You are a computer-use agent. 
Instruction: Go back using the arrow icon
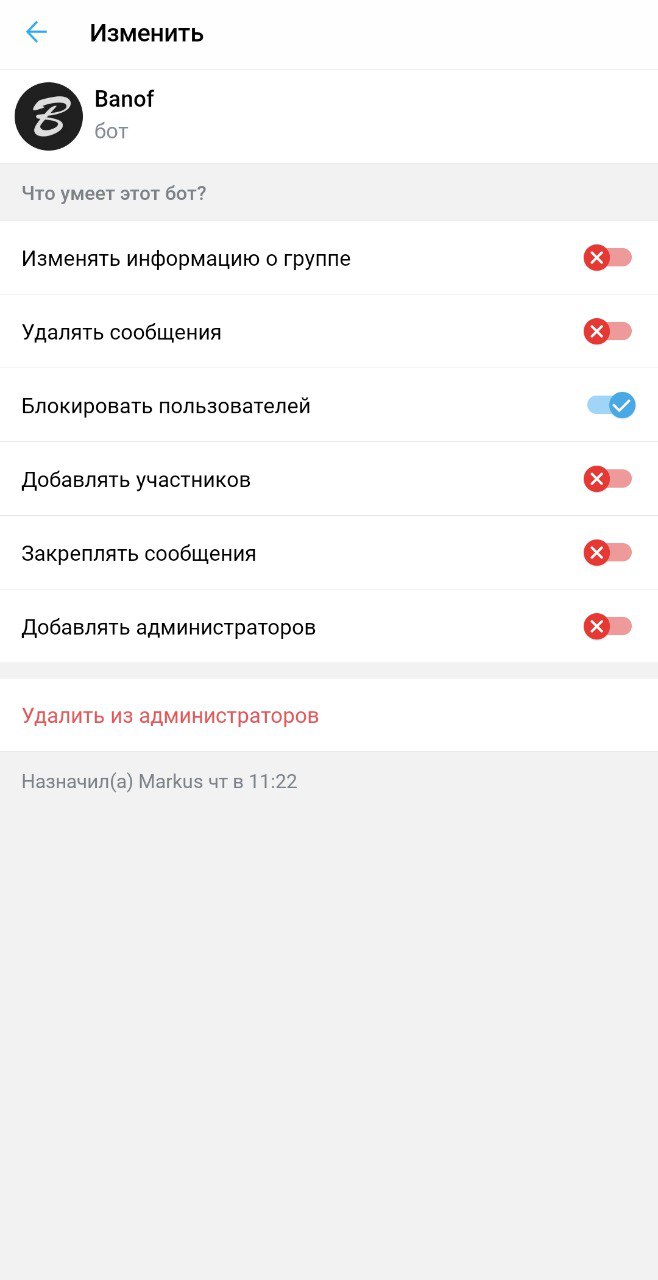pyautogui.click(x=36, y=33)
